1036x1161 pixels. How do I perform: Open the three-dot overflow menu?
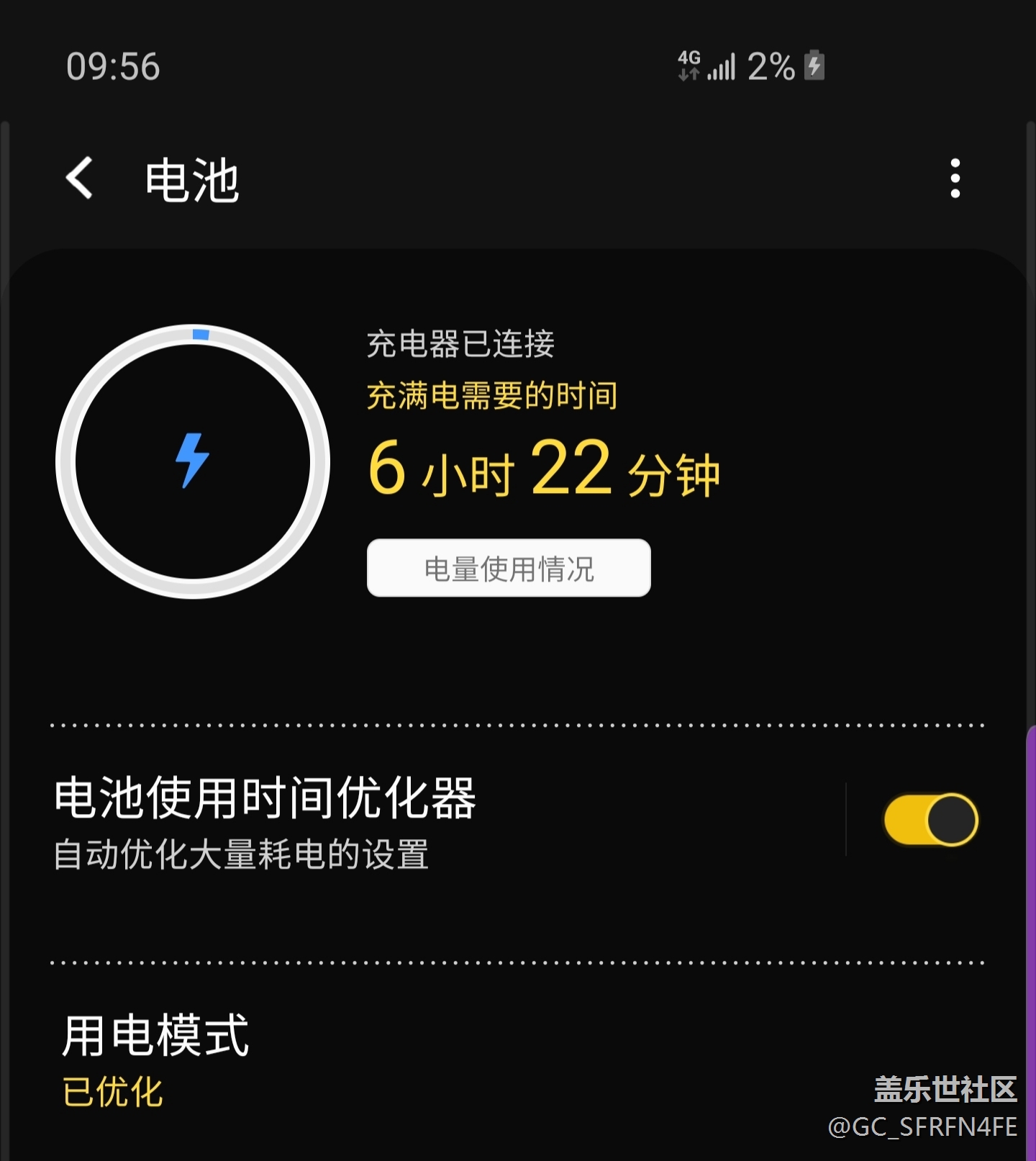point(955,179)
